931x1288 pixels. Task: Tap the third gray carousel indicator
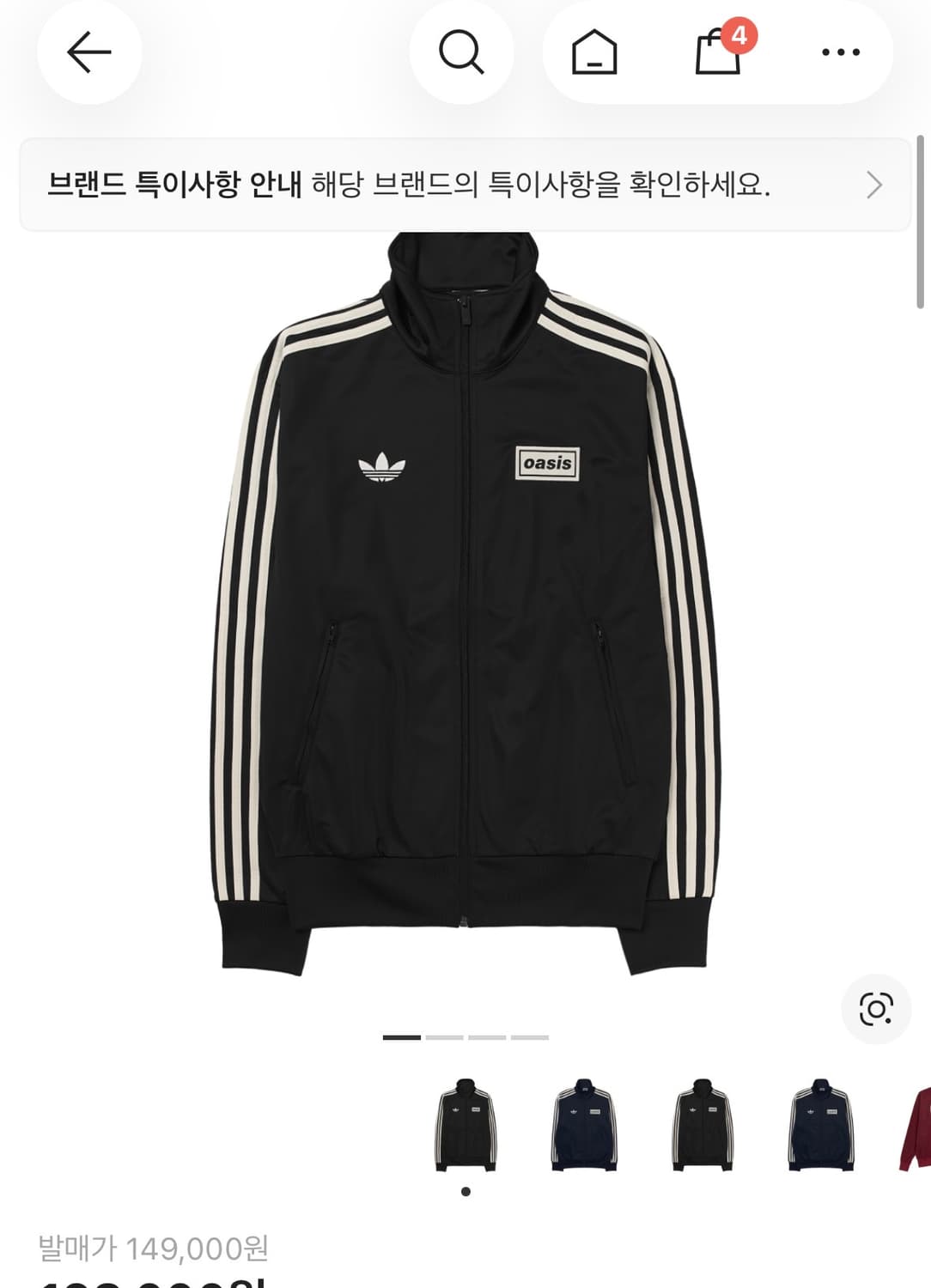pos(486,1037)
